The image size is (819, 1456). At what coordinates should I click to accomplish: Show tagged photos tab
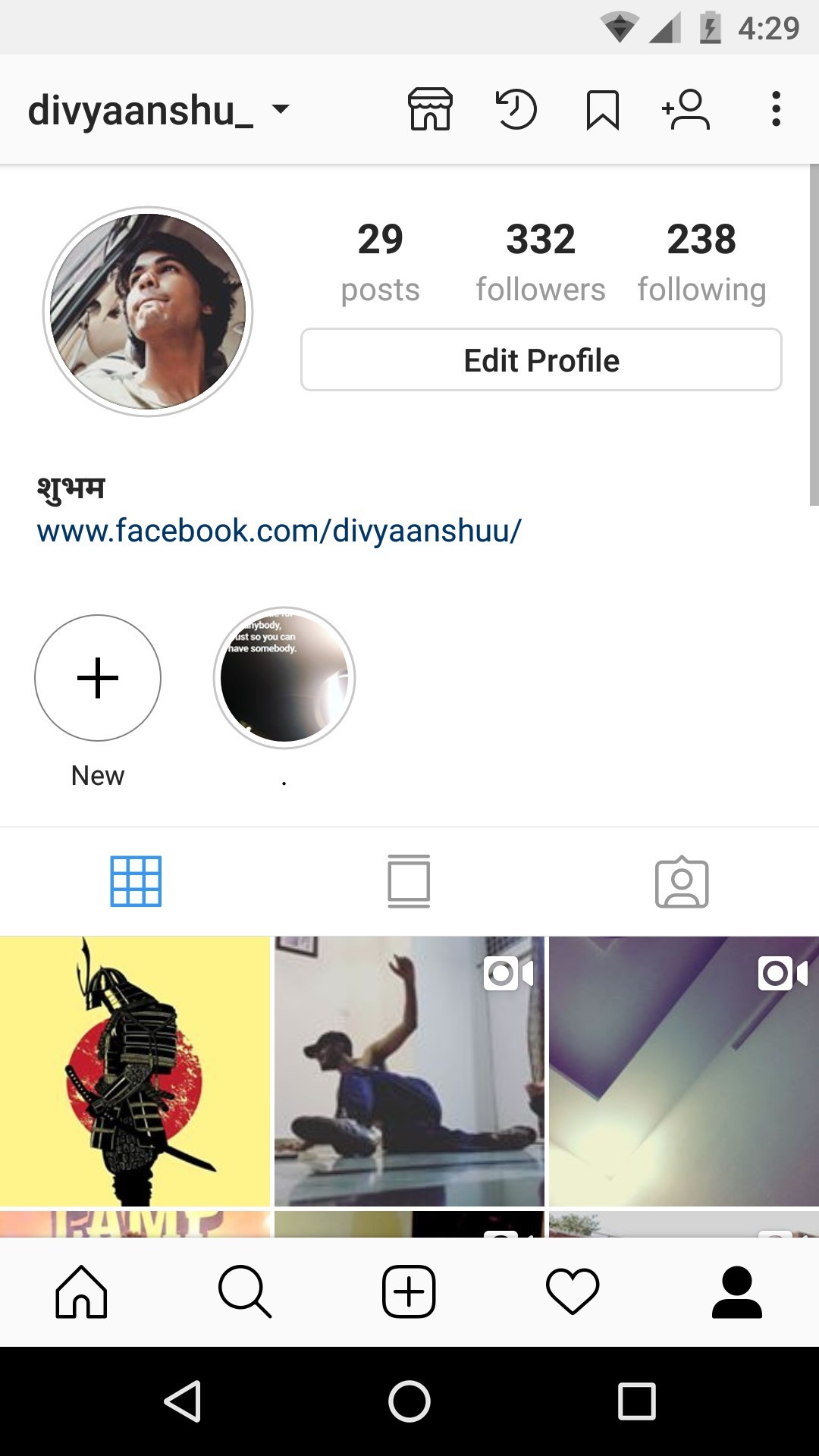pyautogui.click(x=682, y=882)
